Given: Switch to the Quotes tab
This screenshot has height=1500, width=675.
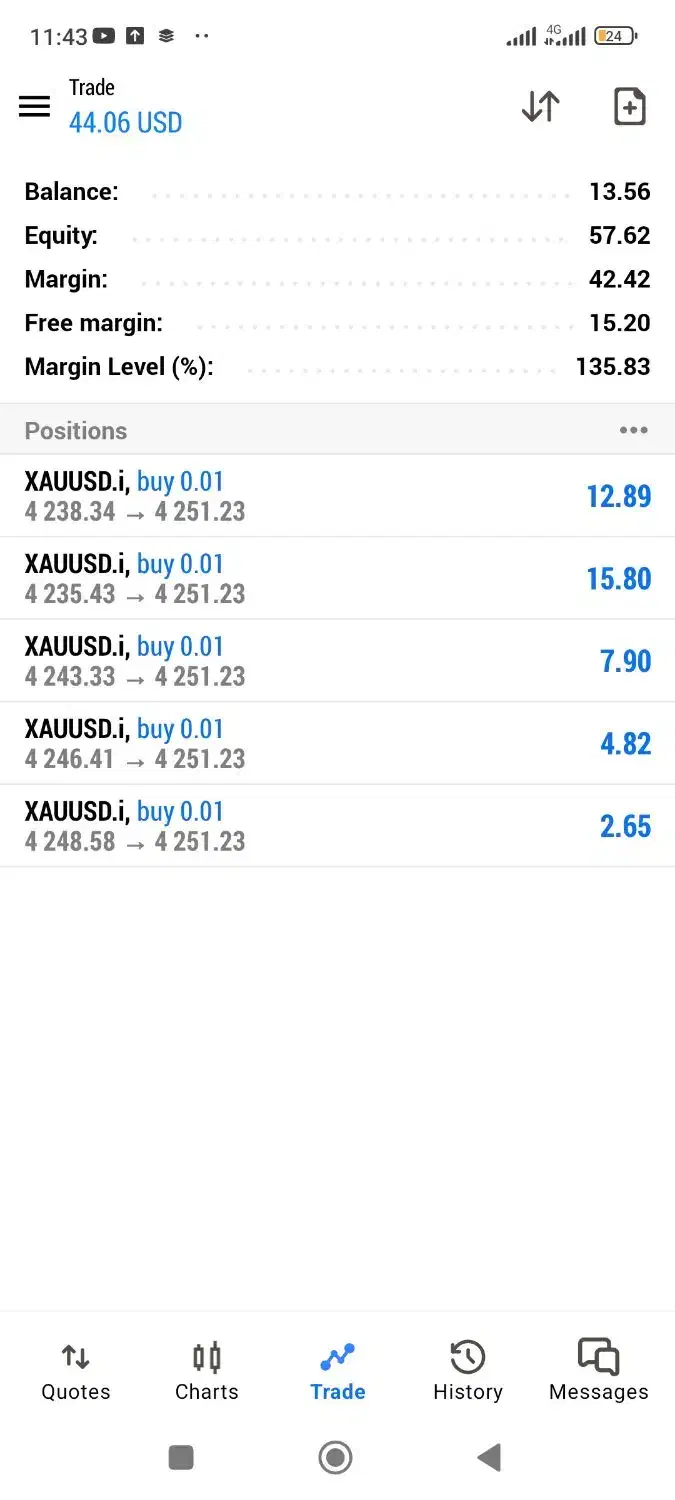Looking at the screenshot, I should click(76, 1372).
